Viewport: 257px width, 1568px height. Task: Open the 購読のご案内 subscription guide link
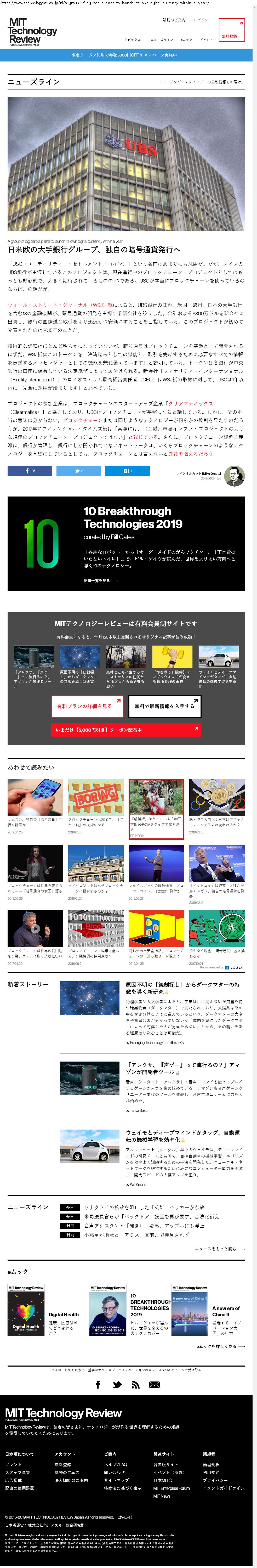[174, 20]
